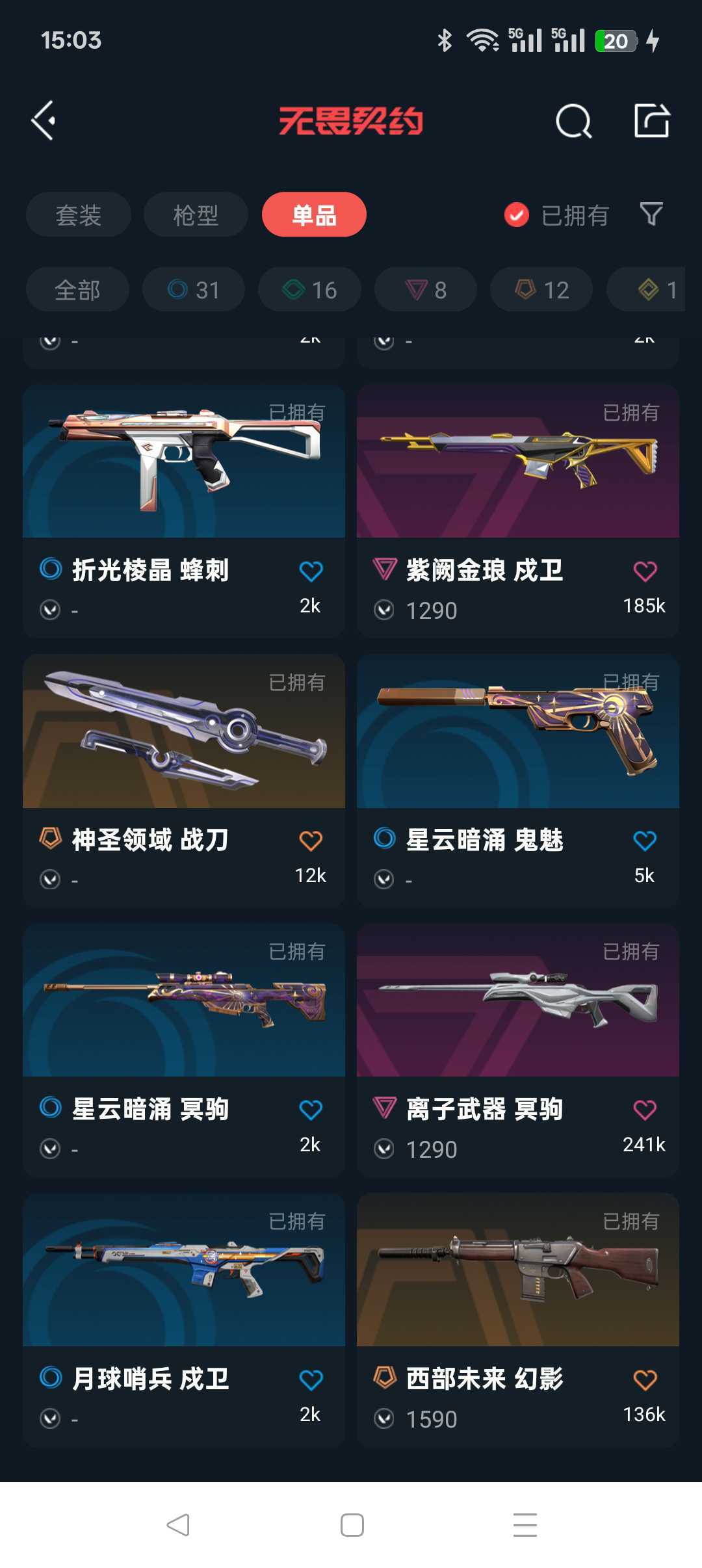Filter by the green chip showing 16
The width and height of the screenshot is (702, 1568).
pos(309,289)
